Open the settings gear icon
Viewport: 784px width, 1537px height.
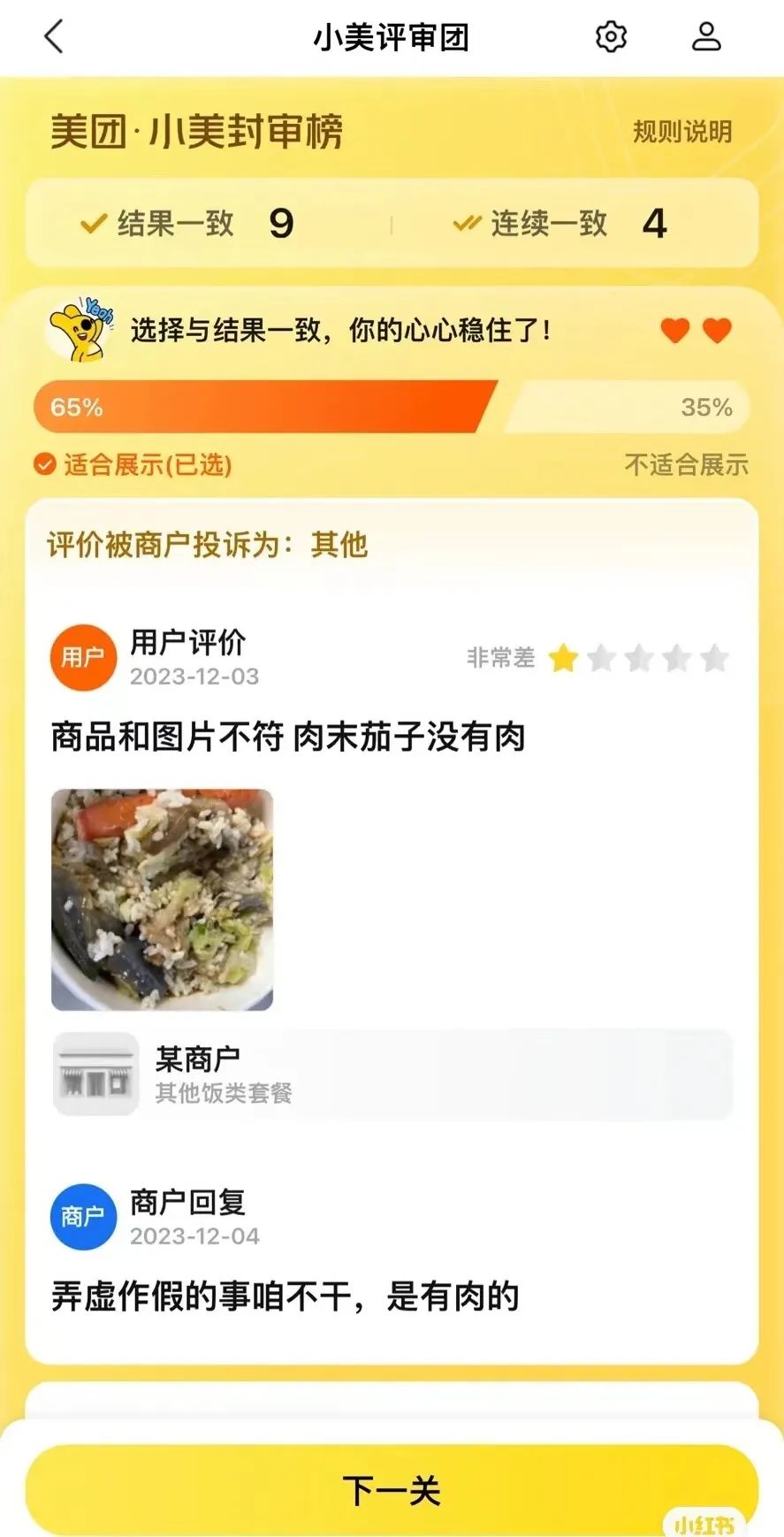click(x=610, y=37)
